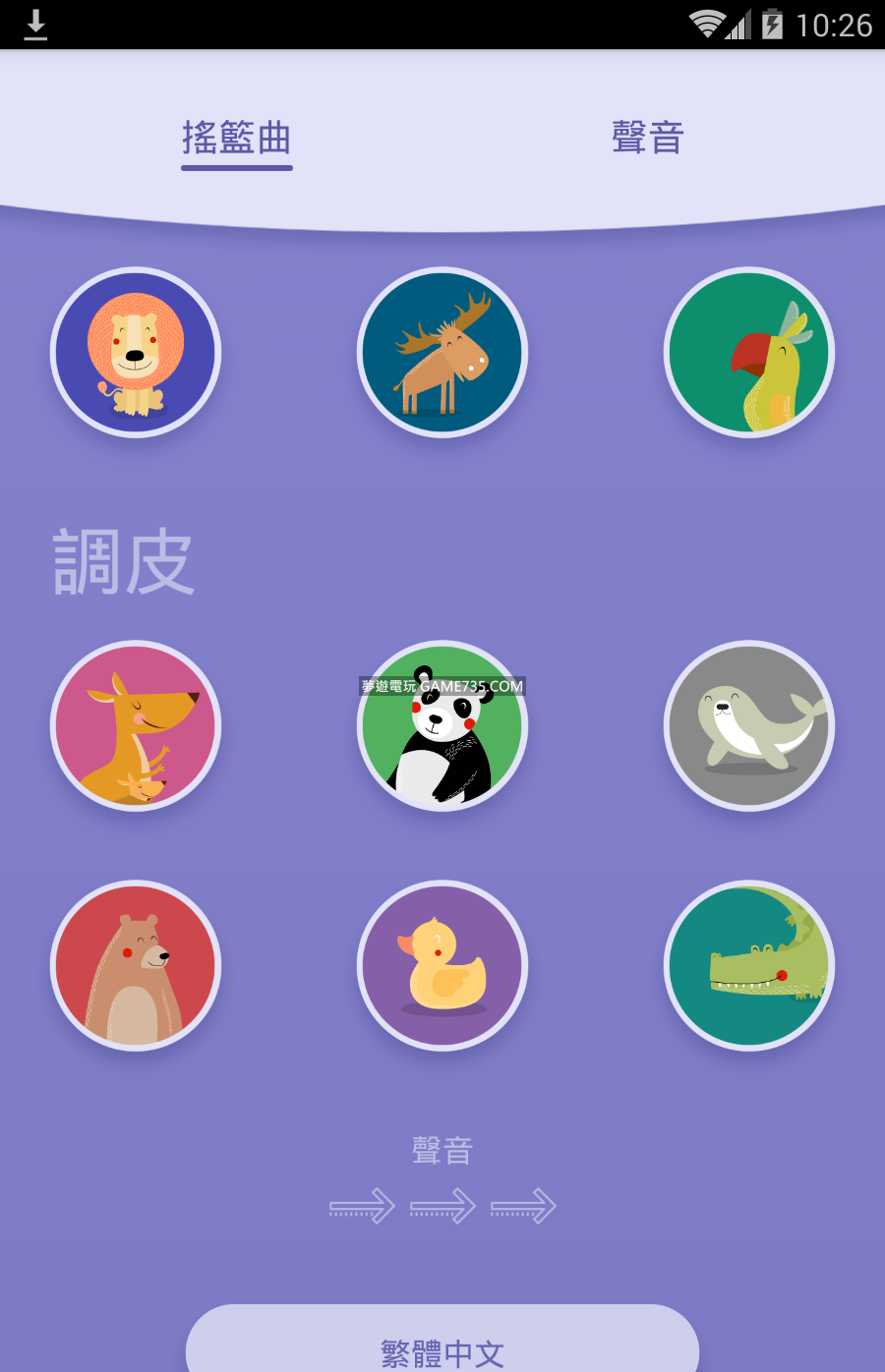The width and height of the screenshot is (885, 1372).
Task: Tap the 聲音 arrows at the bottom
Action: tap(442, 1204)
